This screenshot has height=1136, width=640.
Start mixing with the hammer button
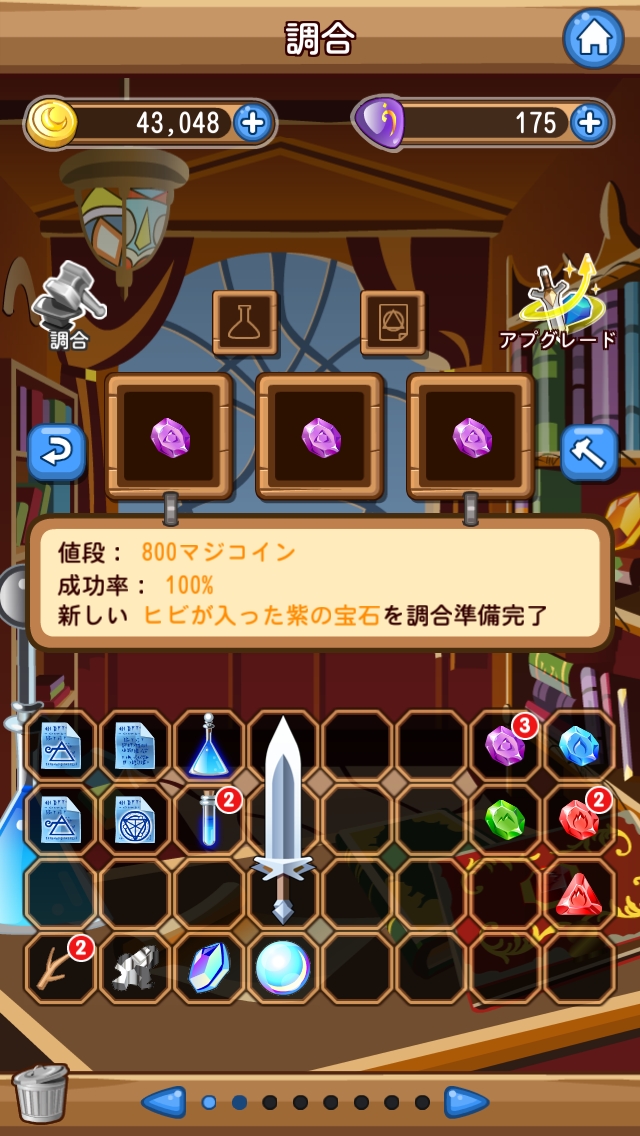[589, 453]
